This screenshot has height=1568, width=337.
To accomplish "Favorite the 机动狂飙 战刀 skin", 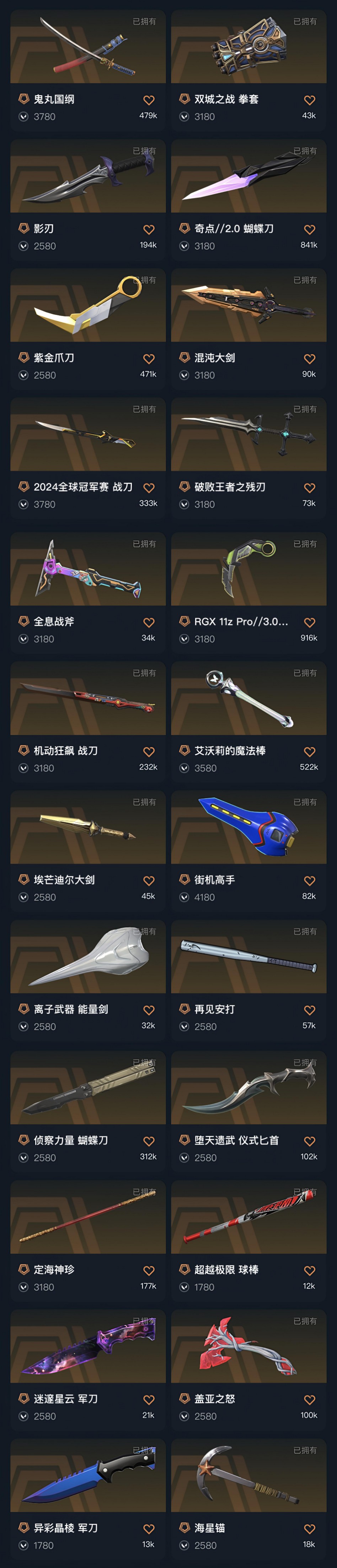I will pyautogui.click(x=149, y=752).
